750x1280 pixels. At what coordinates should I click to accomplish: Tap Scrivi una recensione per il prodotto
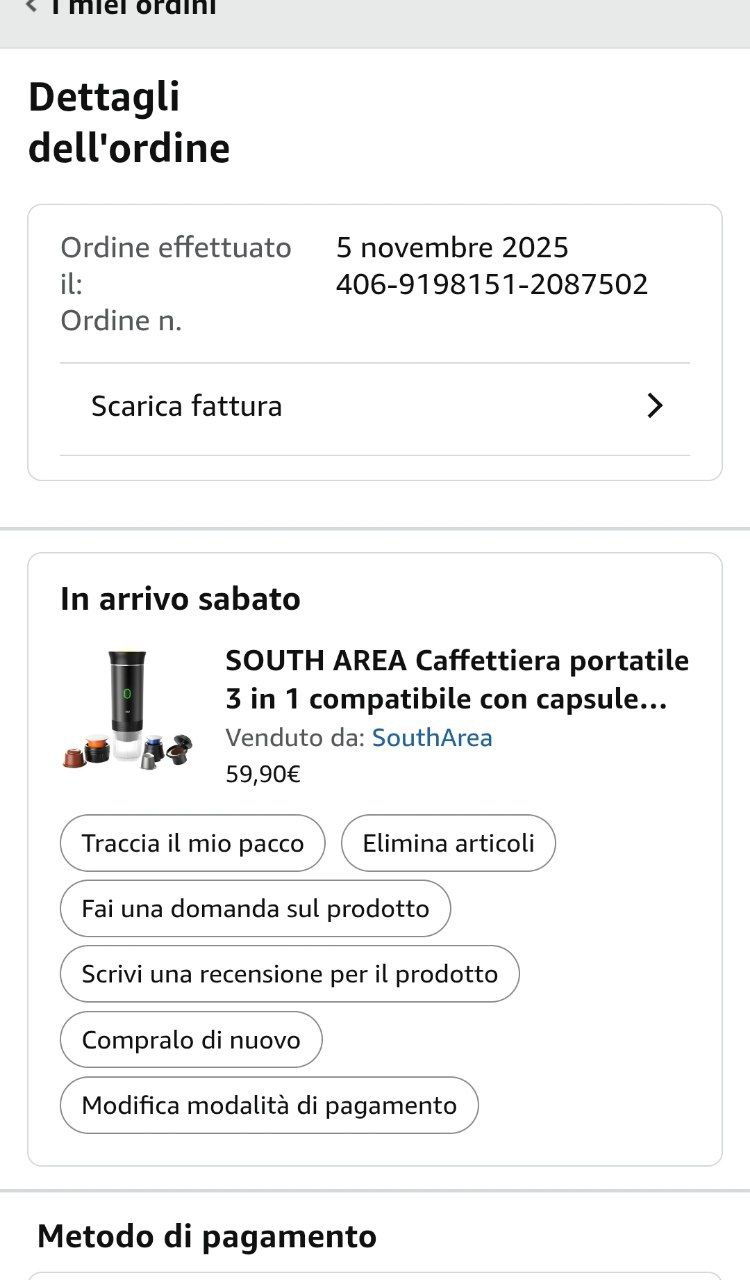point(289,974)
